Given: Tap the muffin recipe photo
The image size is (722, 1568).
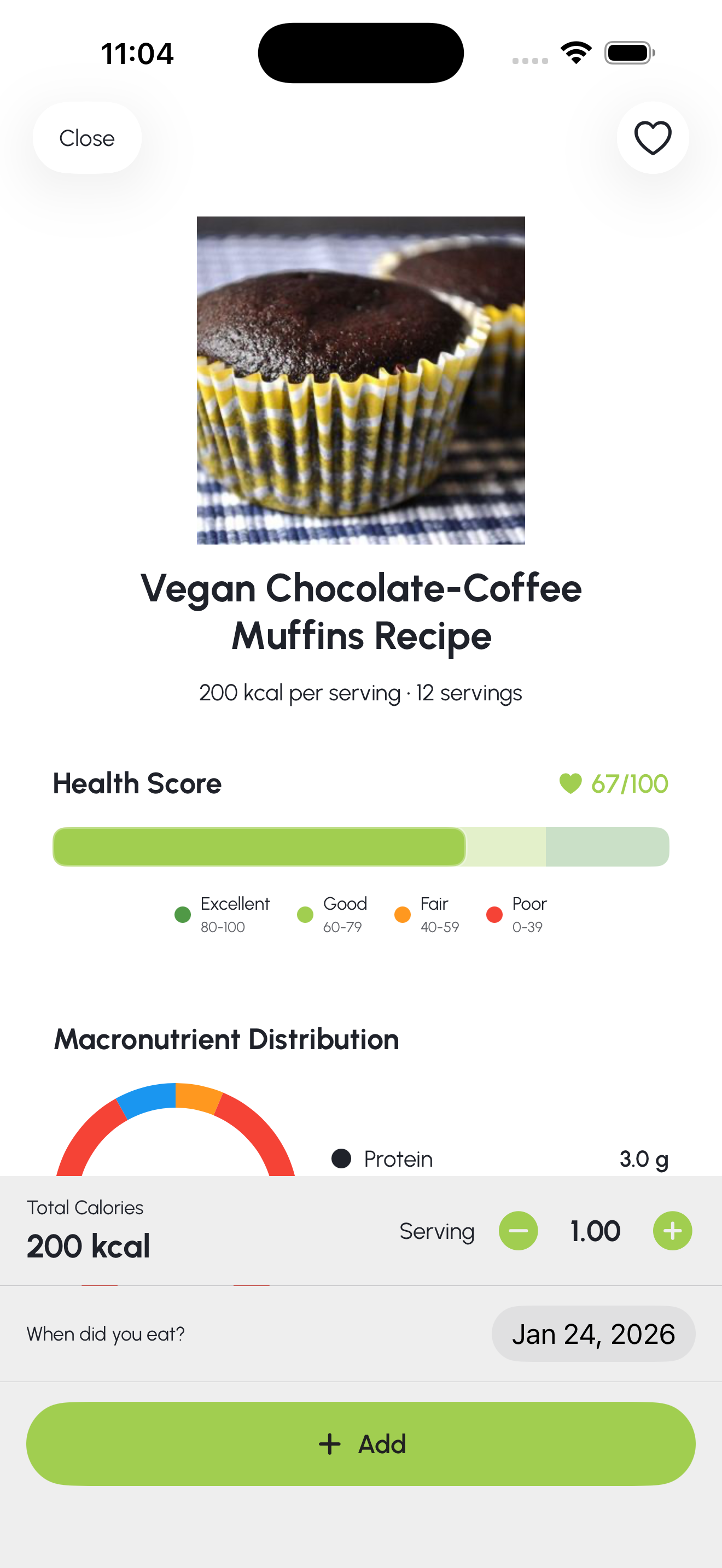Looking at the screenshot, I should 361,380.
